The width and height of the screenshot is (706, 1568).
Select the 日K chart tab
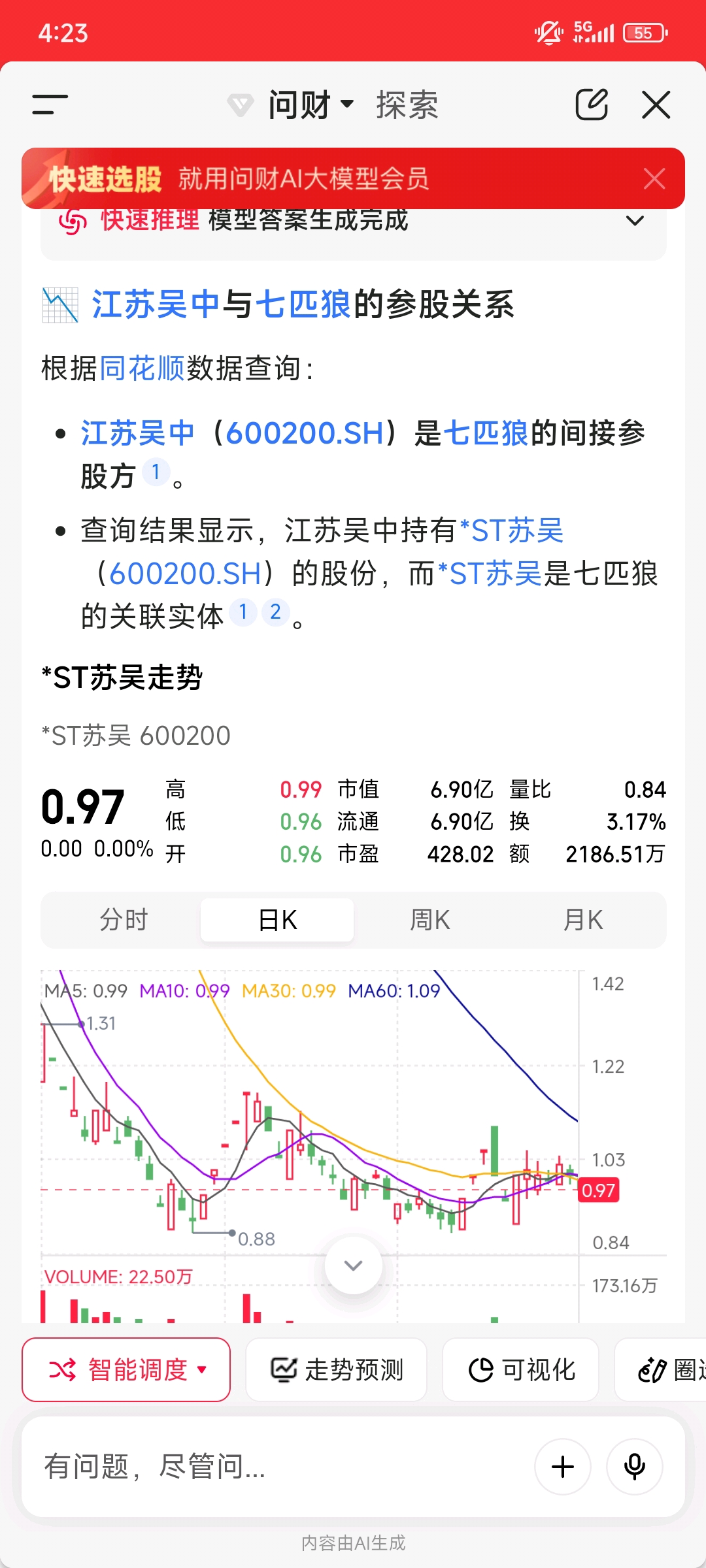[x=277, y=920]
